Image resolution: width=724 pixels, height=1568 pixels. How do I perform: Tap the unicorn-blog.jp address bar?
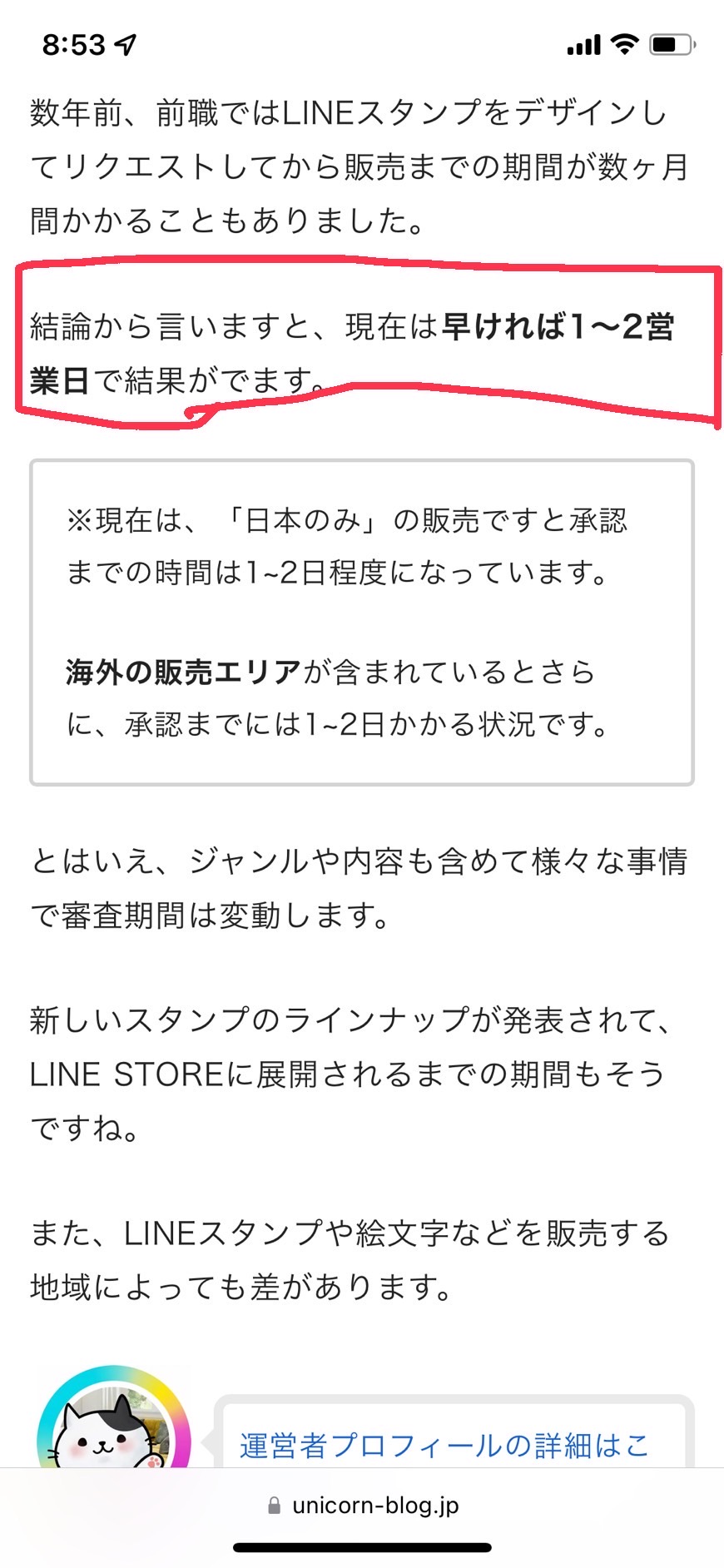[363, 1505]
